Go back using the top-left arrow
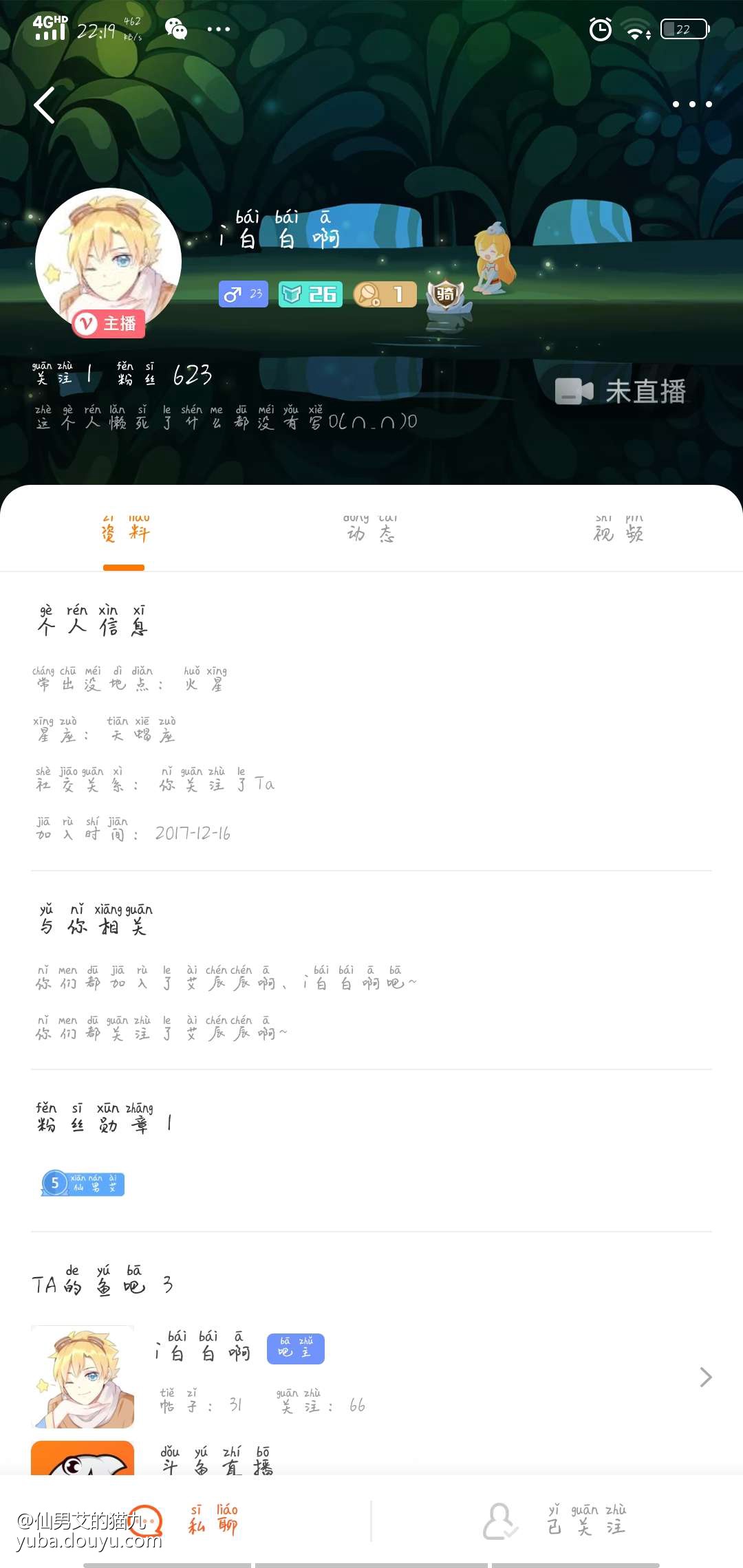The height and width of the screenshot is (1568, 743). pos(45,106)
